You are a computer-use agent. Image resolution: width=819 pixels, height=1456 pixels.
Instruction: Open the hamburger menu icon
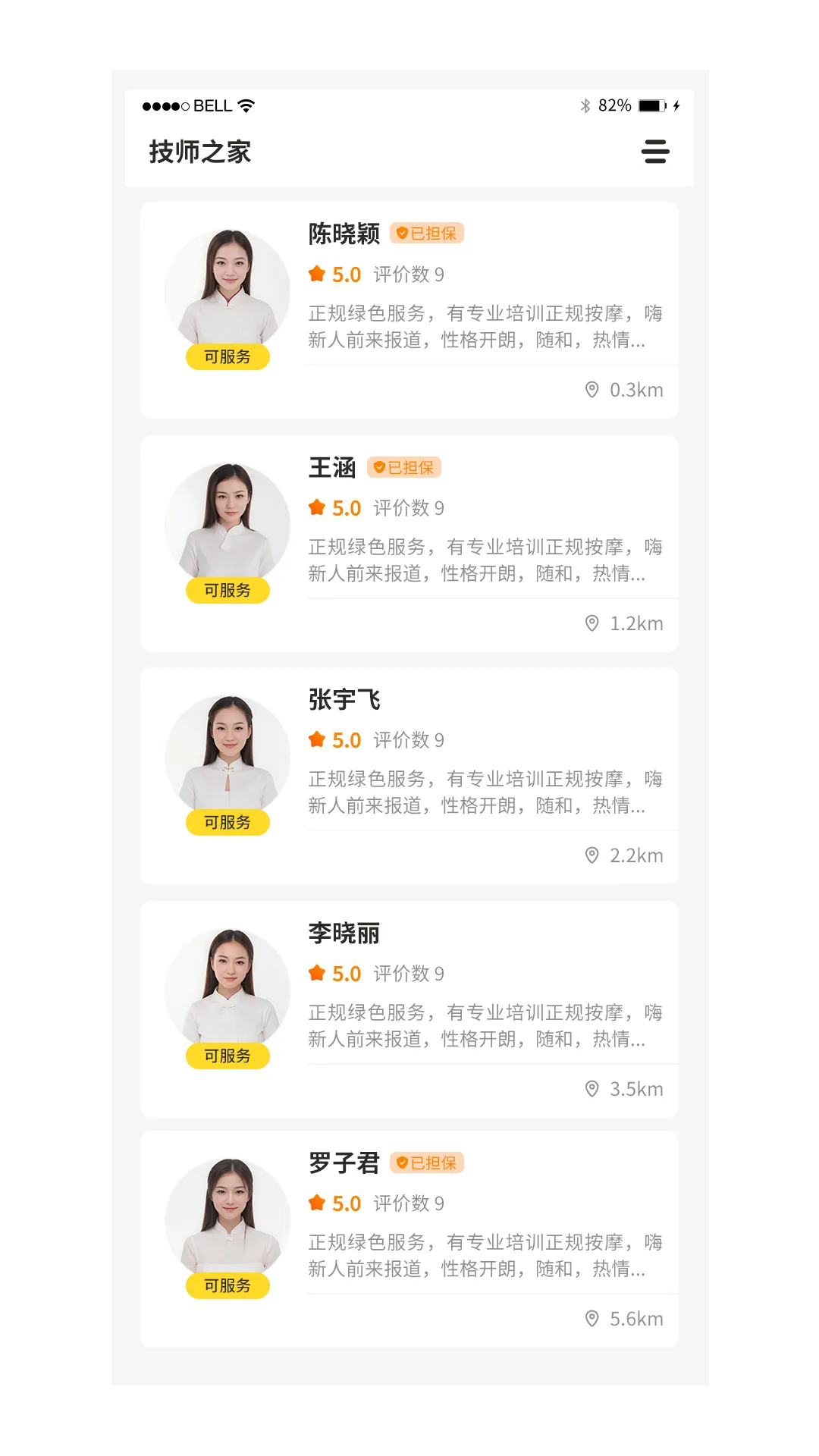pyautogui.click(x=655, y=152)
